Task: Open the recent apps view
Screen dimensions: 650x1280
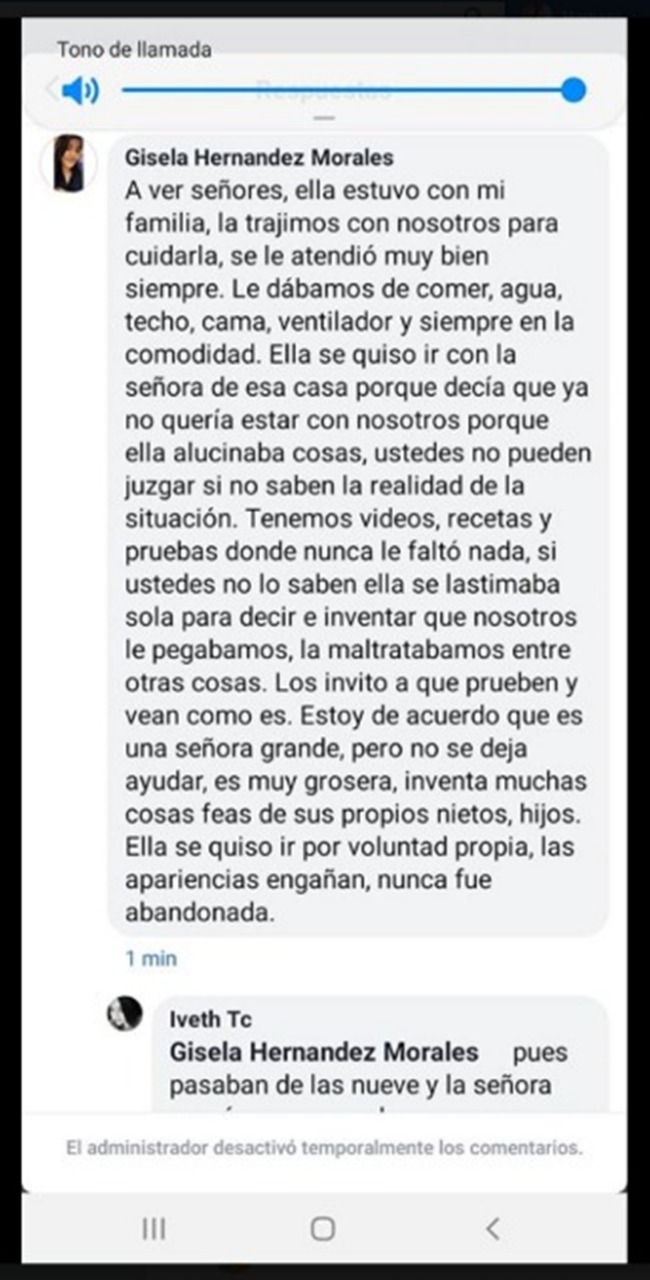Action: [153, 1228]
